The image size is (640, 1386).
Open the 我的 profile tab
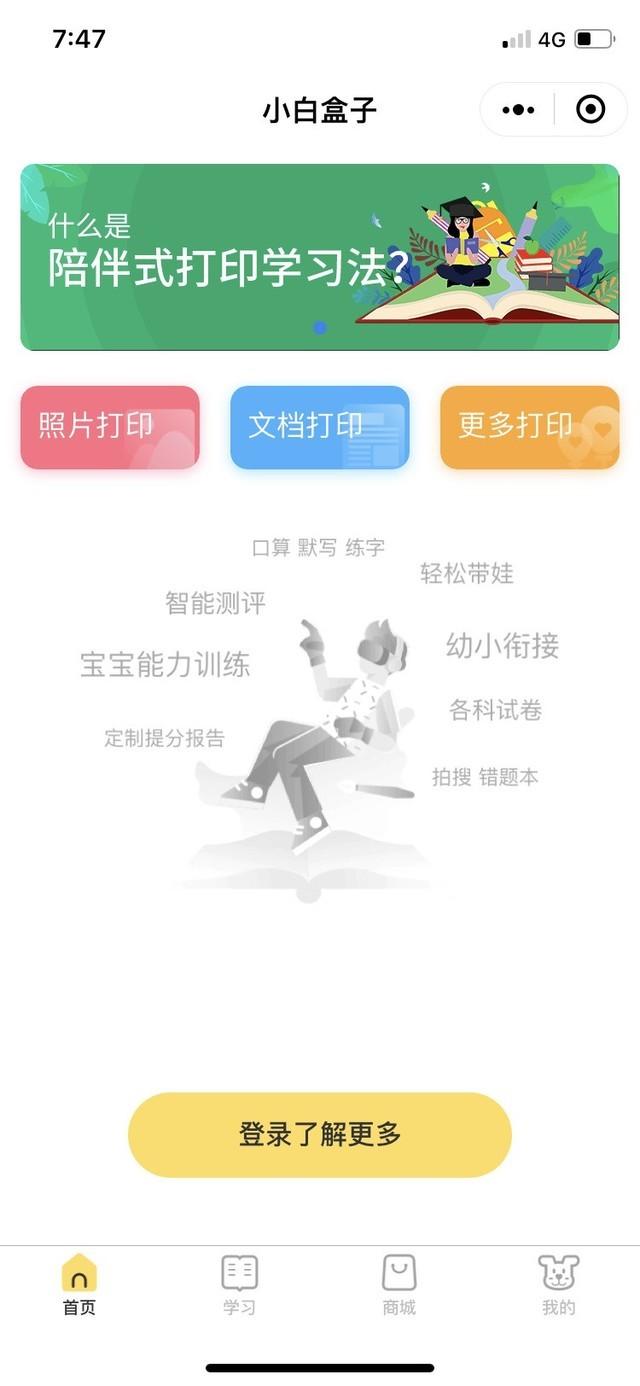559,1284
